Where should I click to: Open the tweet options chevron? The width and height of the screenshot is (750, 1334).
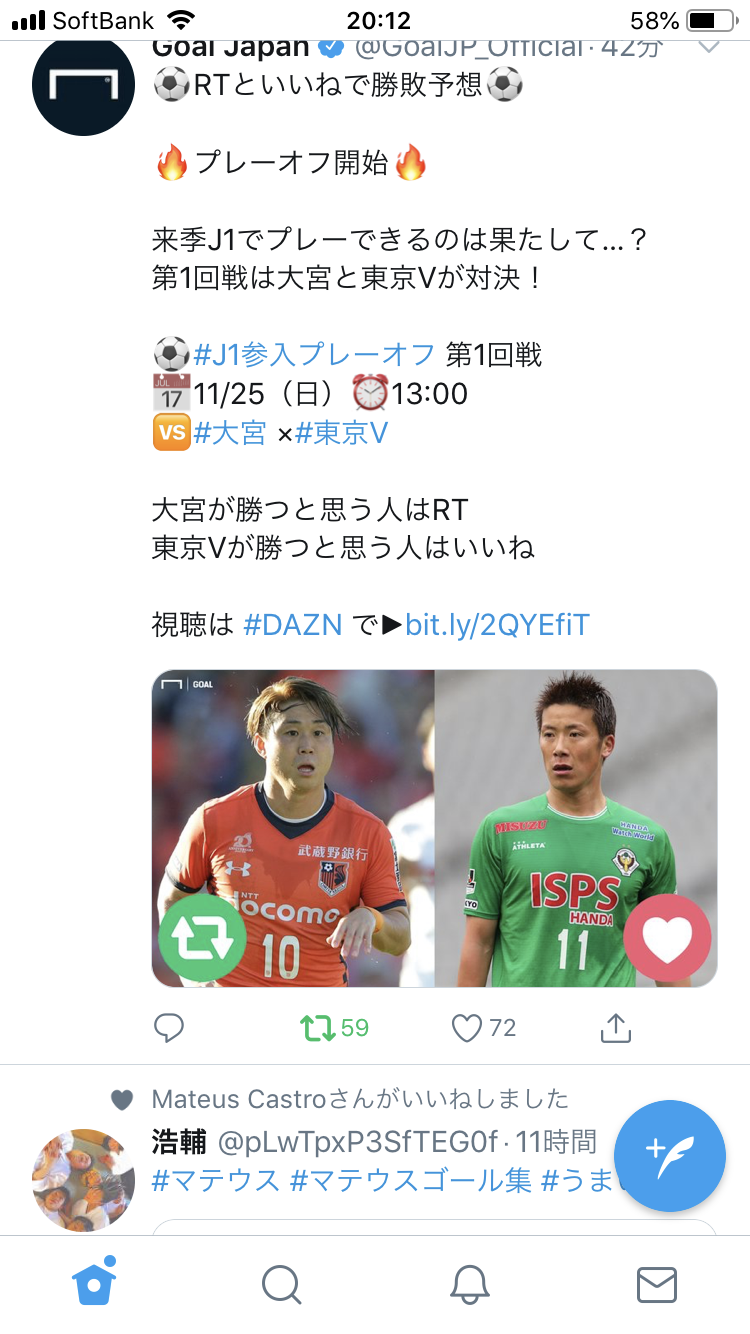tap(708, 47)
